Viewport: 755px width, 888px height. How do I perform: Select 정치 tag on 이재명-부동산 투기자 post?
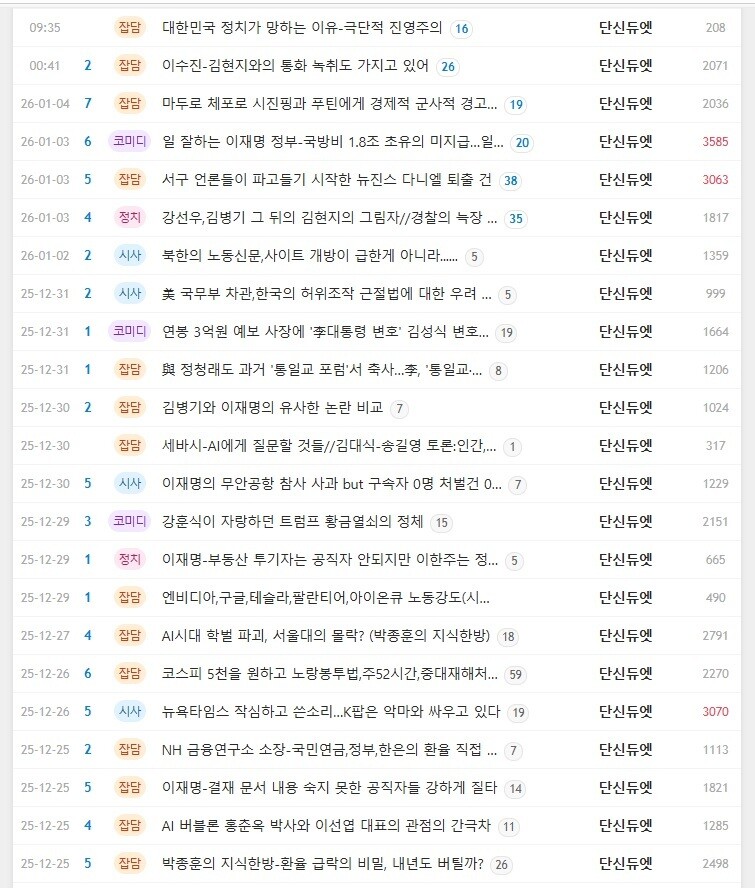pyautogui.click(x=130, y=559)
